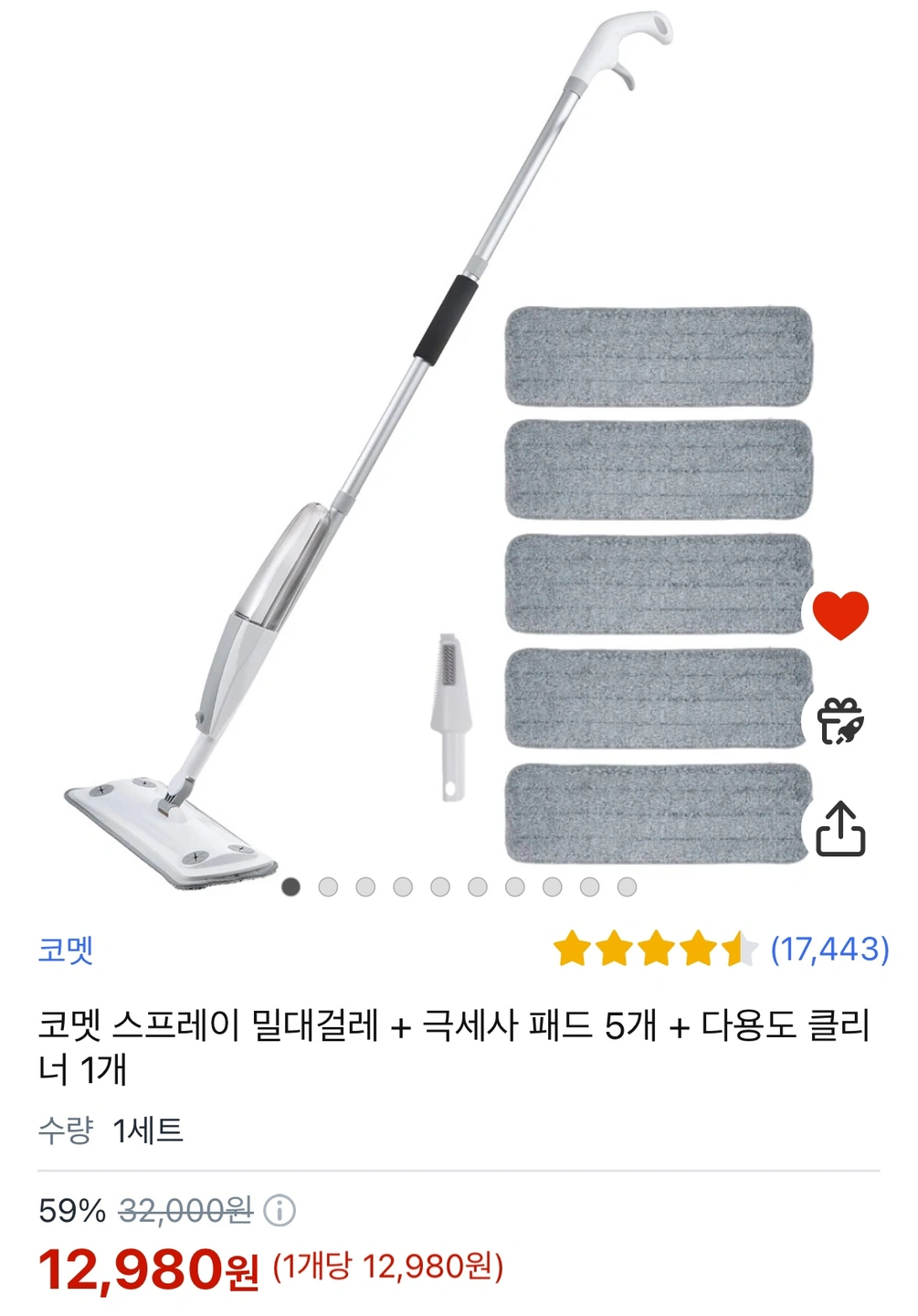Send this product as a gift

840,721
